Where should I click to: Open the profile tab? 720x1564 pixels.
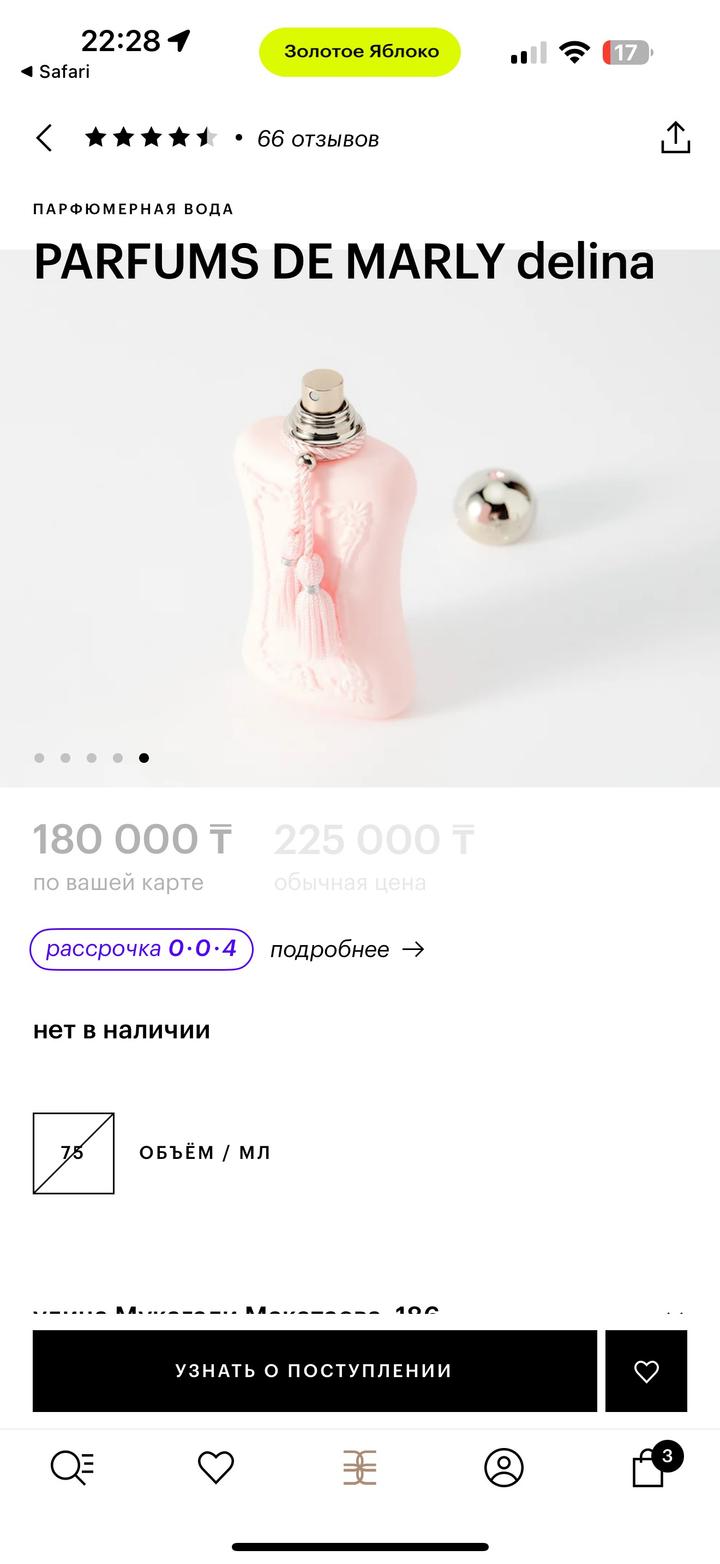tap(503, 1467)
